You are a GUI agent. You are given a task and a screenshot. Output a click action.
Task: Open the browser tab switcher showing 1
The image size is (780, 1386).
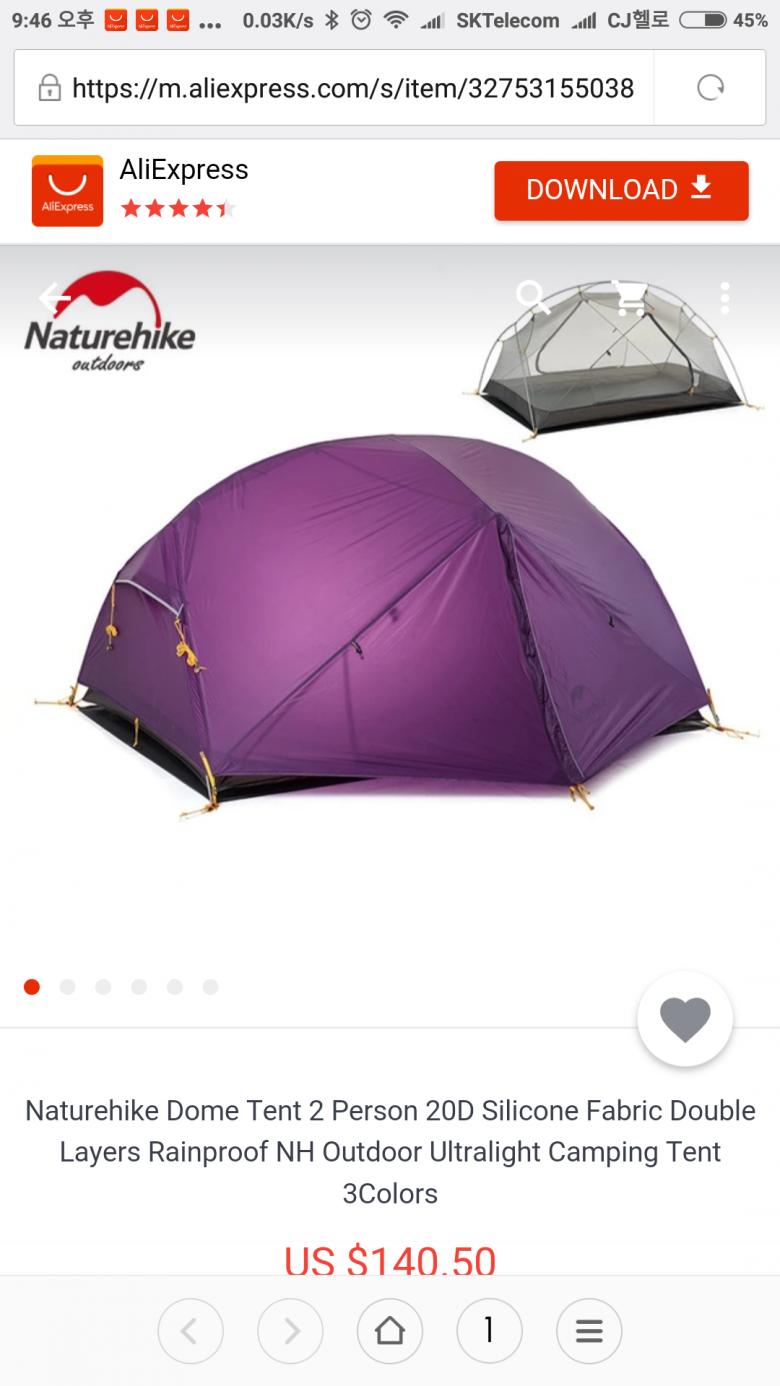tap(489, 1331)
